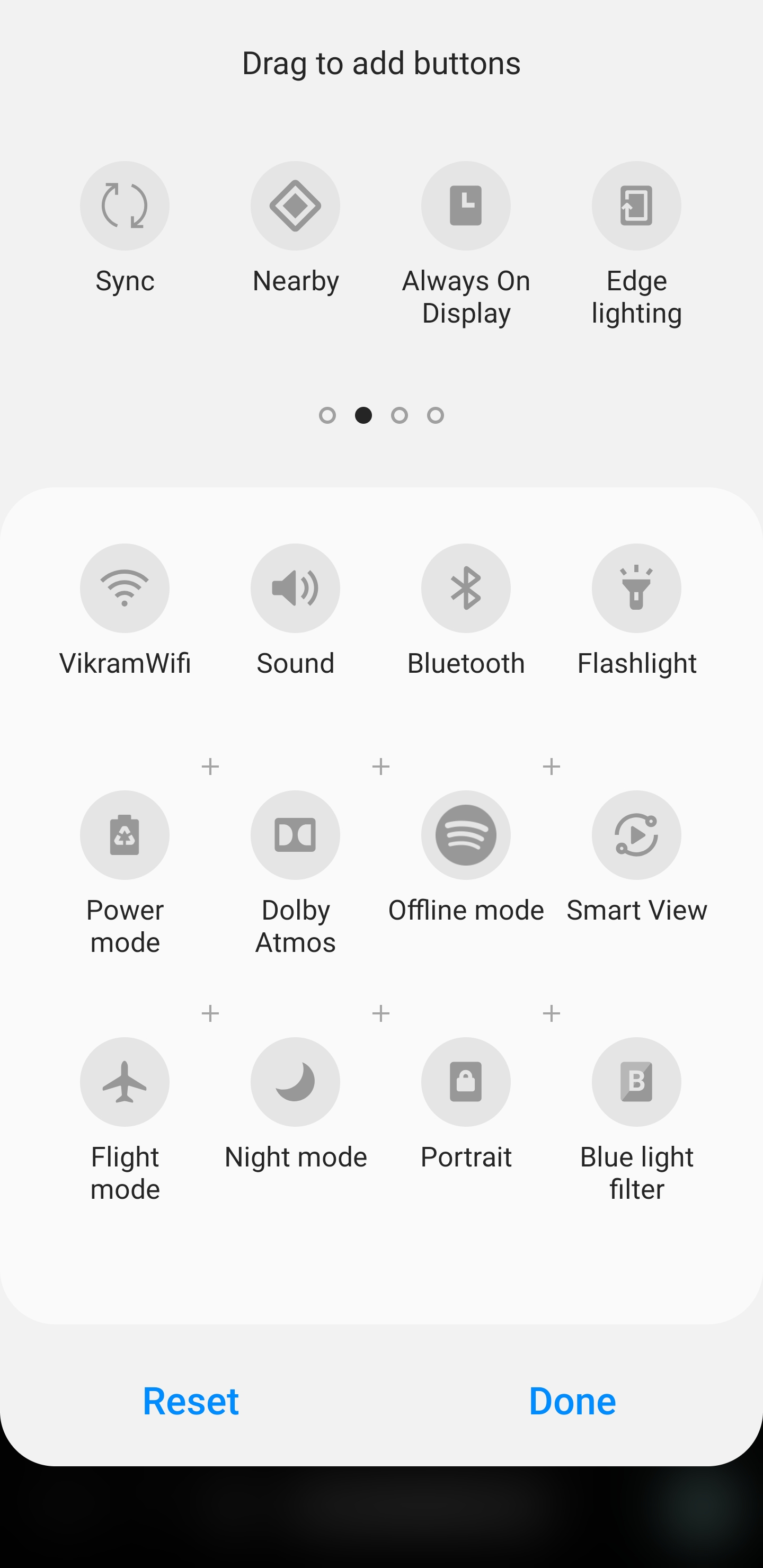
Task: Tap the Reset button
Action: [191, 1401]
